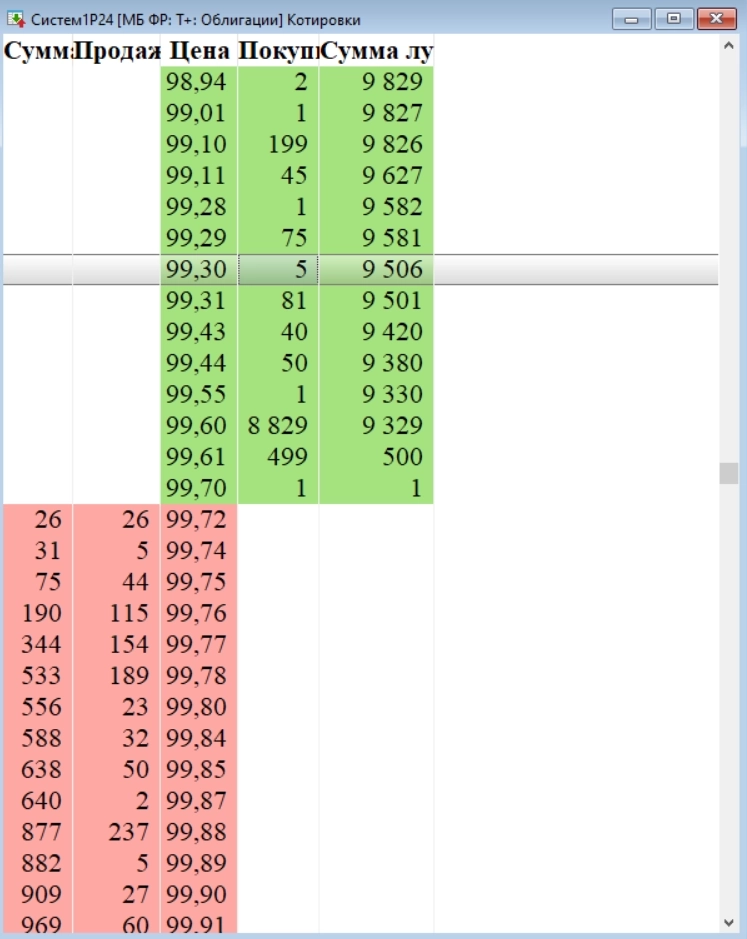
Task: Click the Продажа column header
Action: [116, 51]
